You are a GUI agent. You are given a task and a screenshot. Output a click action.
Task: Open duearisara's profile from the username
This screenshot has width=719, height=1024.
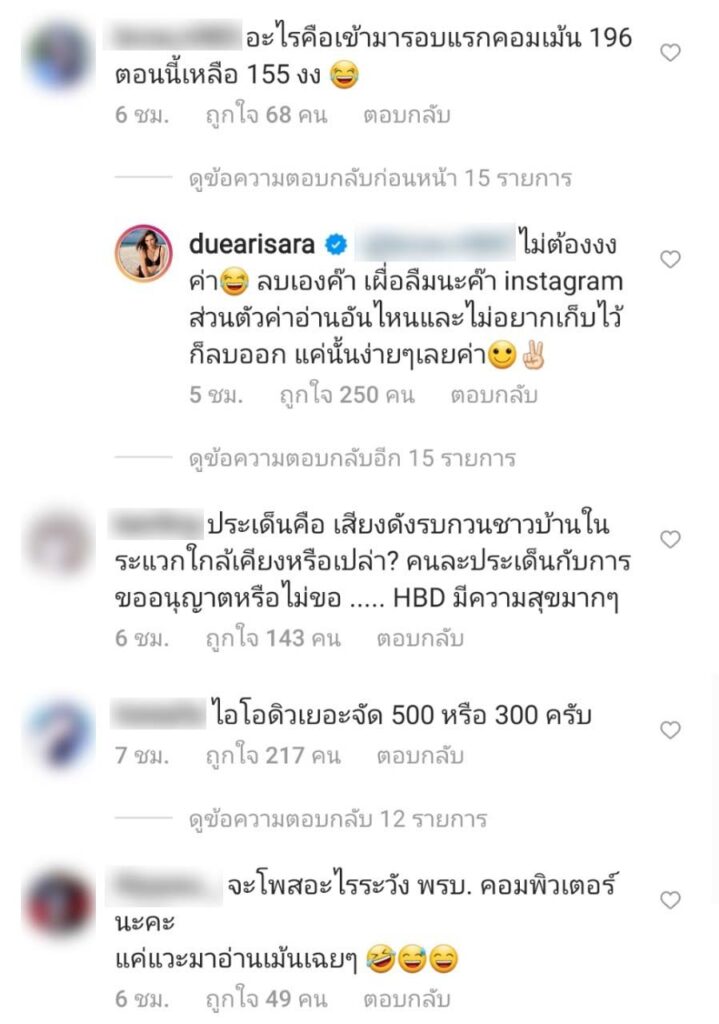252,245
